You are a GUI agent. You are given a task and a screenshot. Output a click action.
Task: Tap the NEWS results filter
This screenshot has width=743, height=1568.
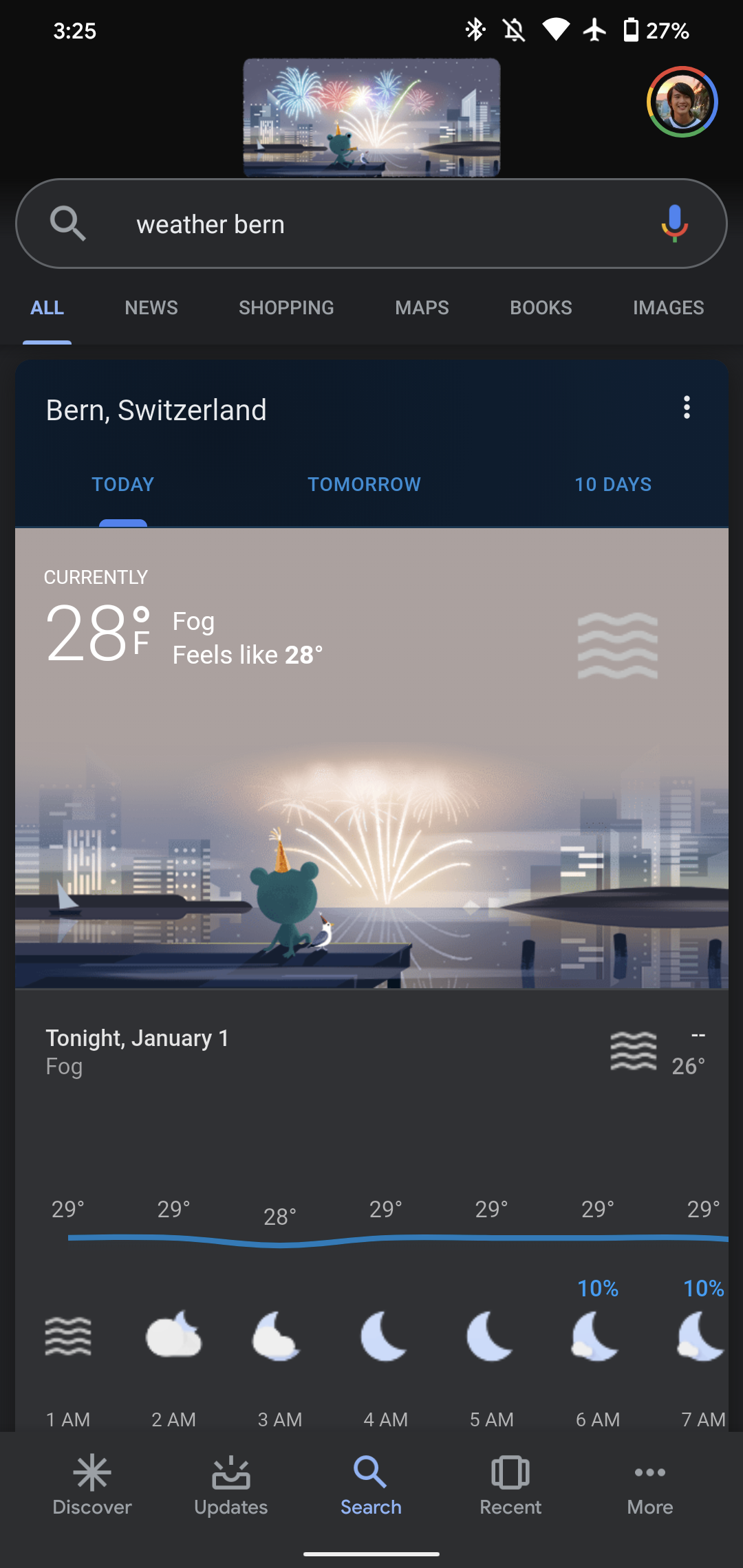pyautogui.click(x=151, y=307)
